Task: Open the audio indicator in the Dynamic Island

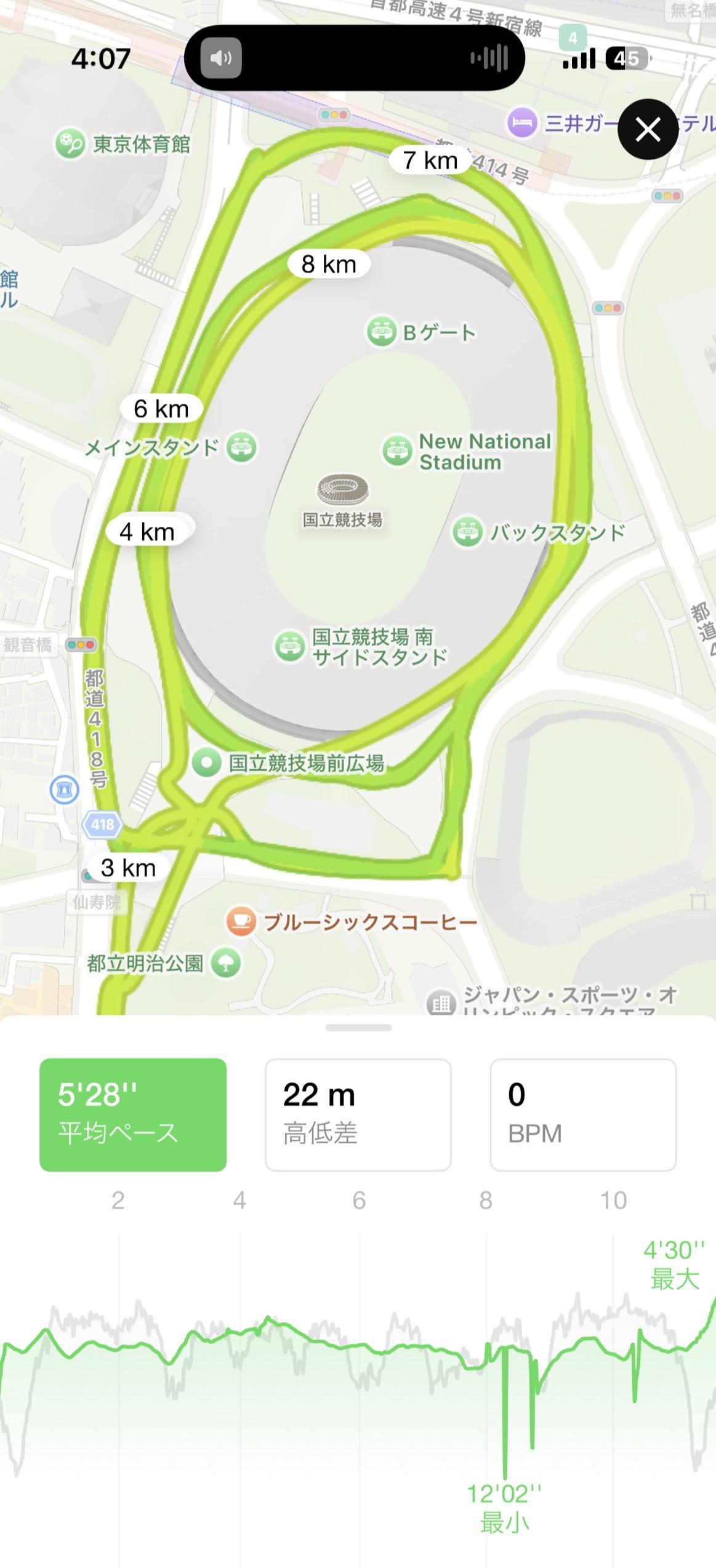Action: (x=221, y=58)
